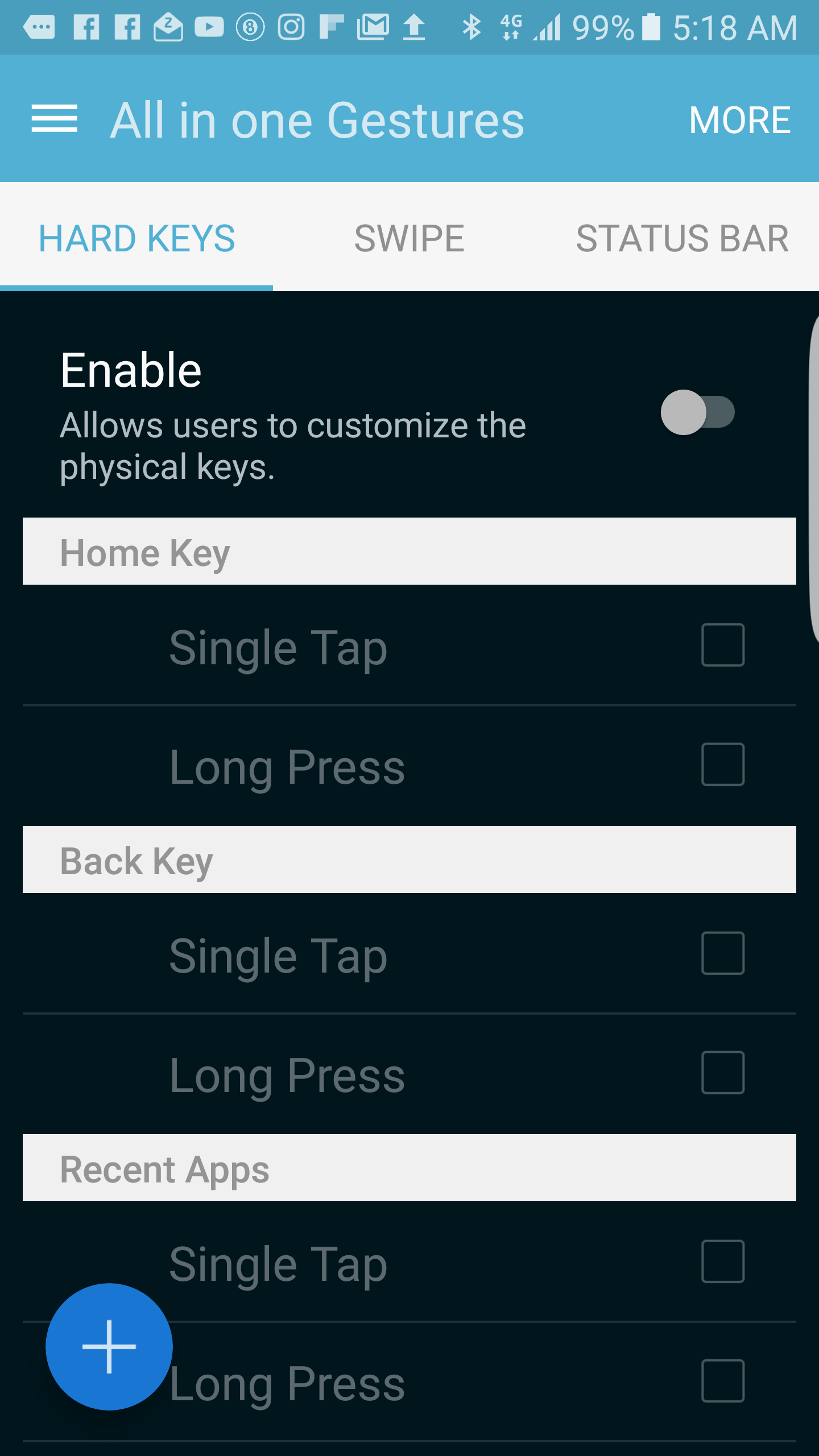
Task: Turn on the Enable hard keys switch
Action: [697, 412]
